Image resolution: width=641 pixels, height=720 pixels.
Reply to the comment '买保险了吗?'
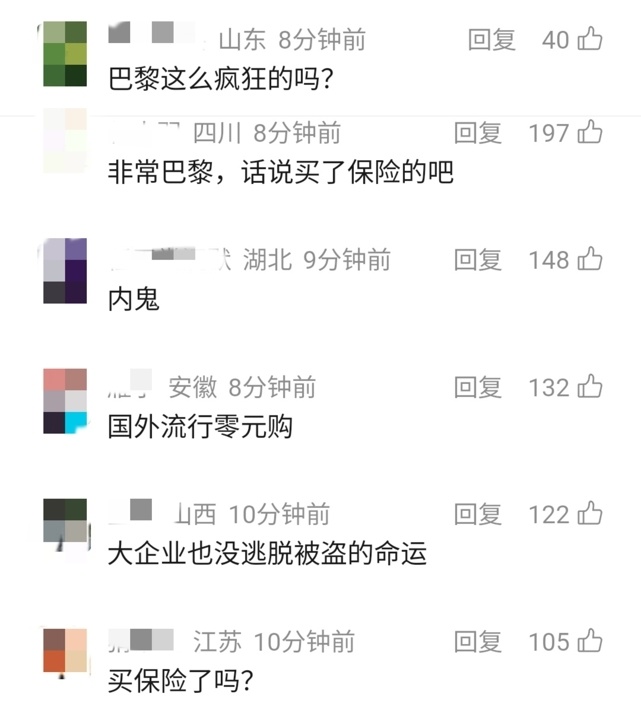tap(478, 641)
